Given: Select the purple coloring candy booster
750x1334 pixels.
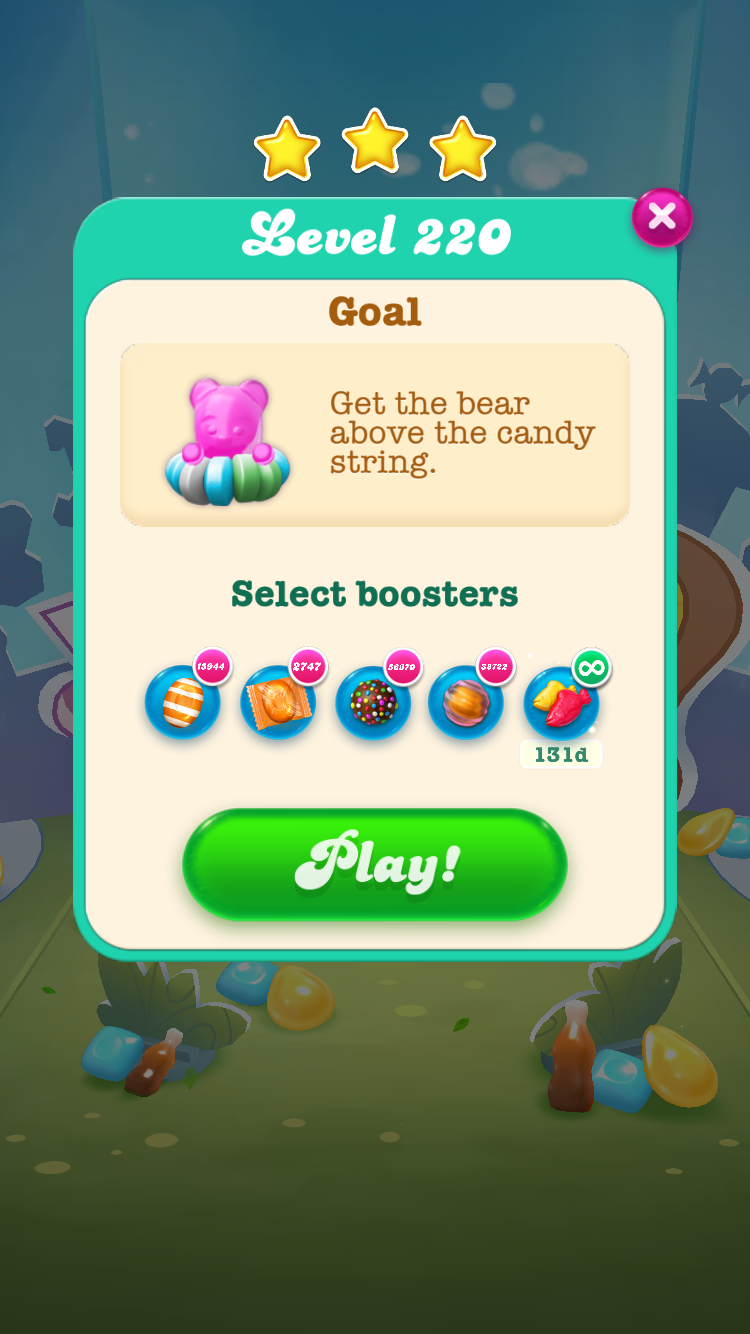Looking at the screenshot, I should (466, 702).
